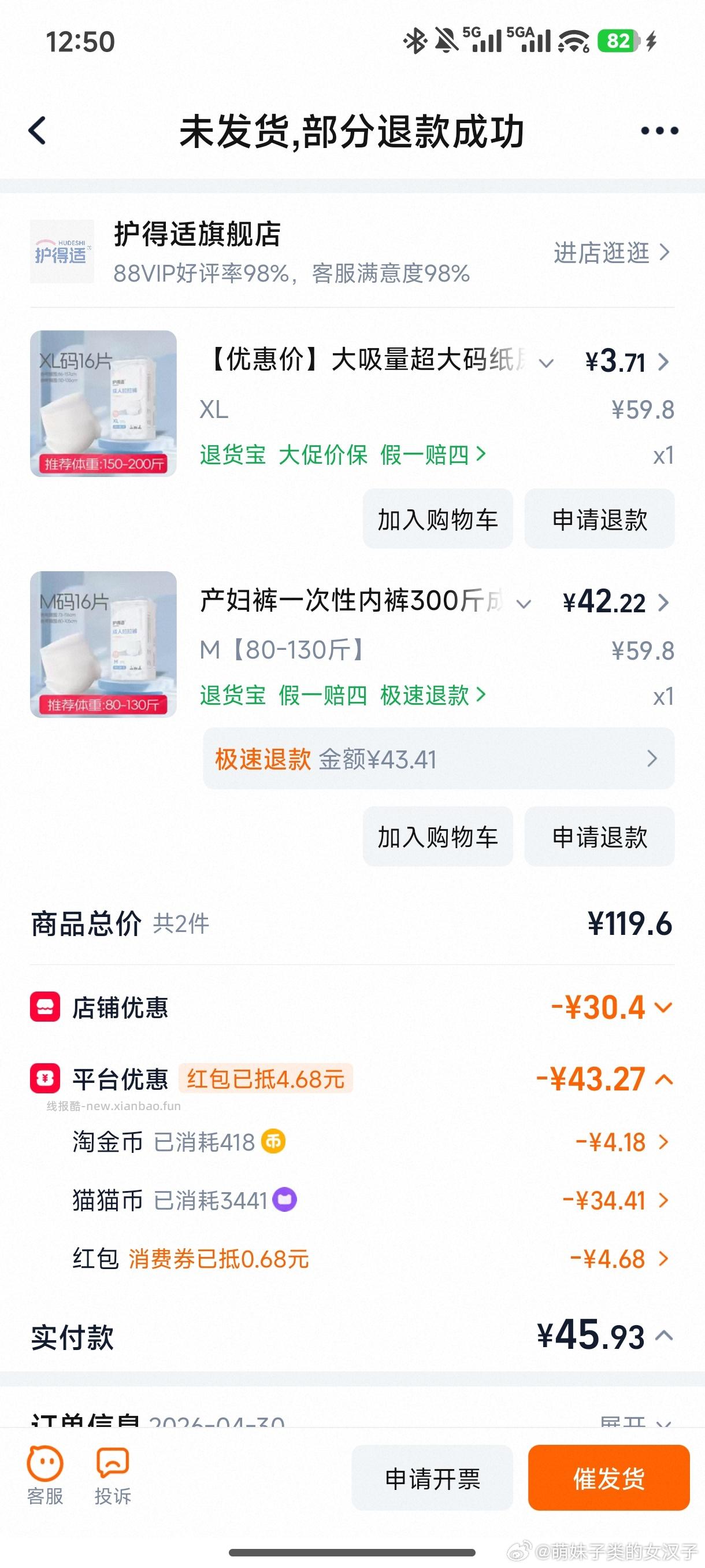Viewport: 705px width, 1568px height.
Task: Expand the 店铺优惠 store discount row
Action: pyautogui.click(x=662, y=1007)
